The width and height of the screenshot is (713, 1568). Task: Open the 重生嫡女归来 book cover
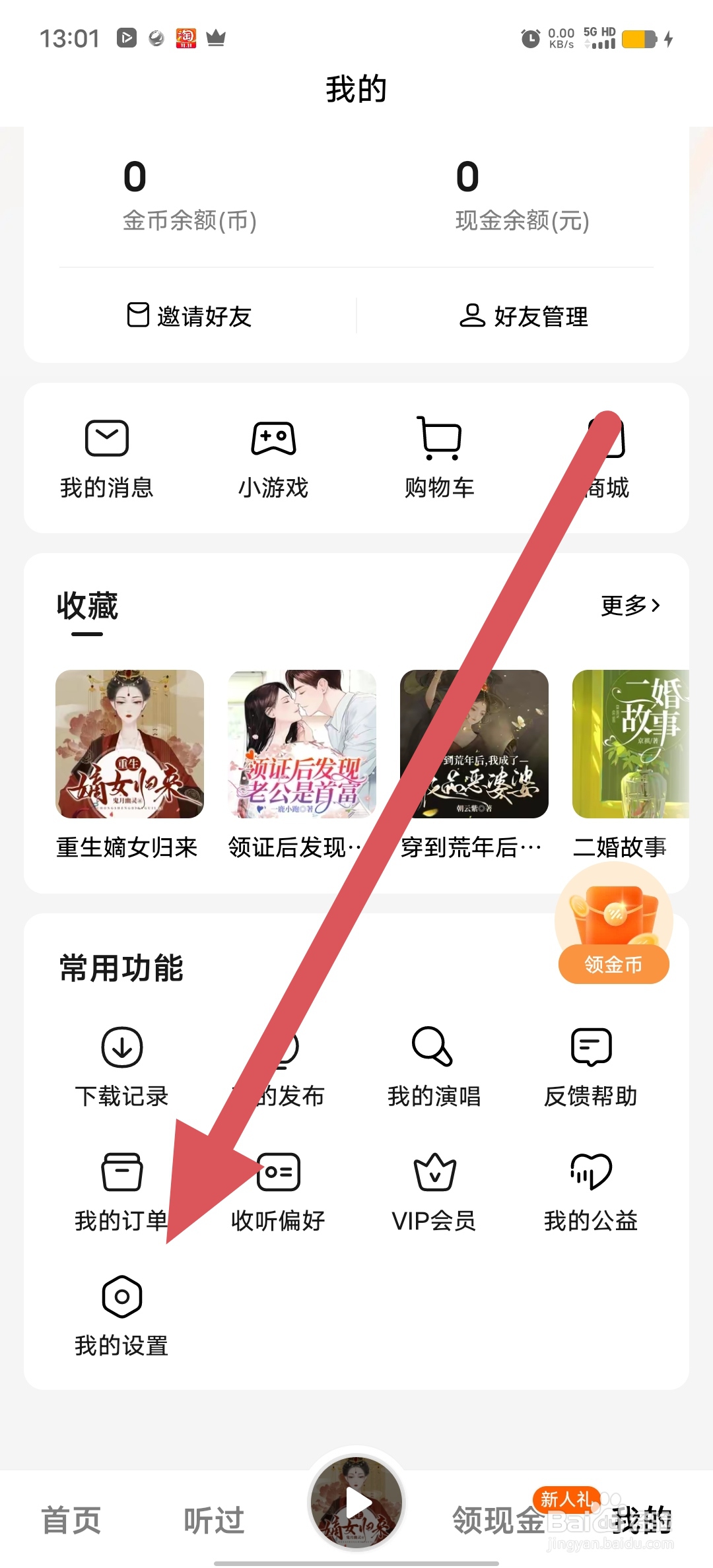coord(128,745)
